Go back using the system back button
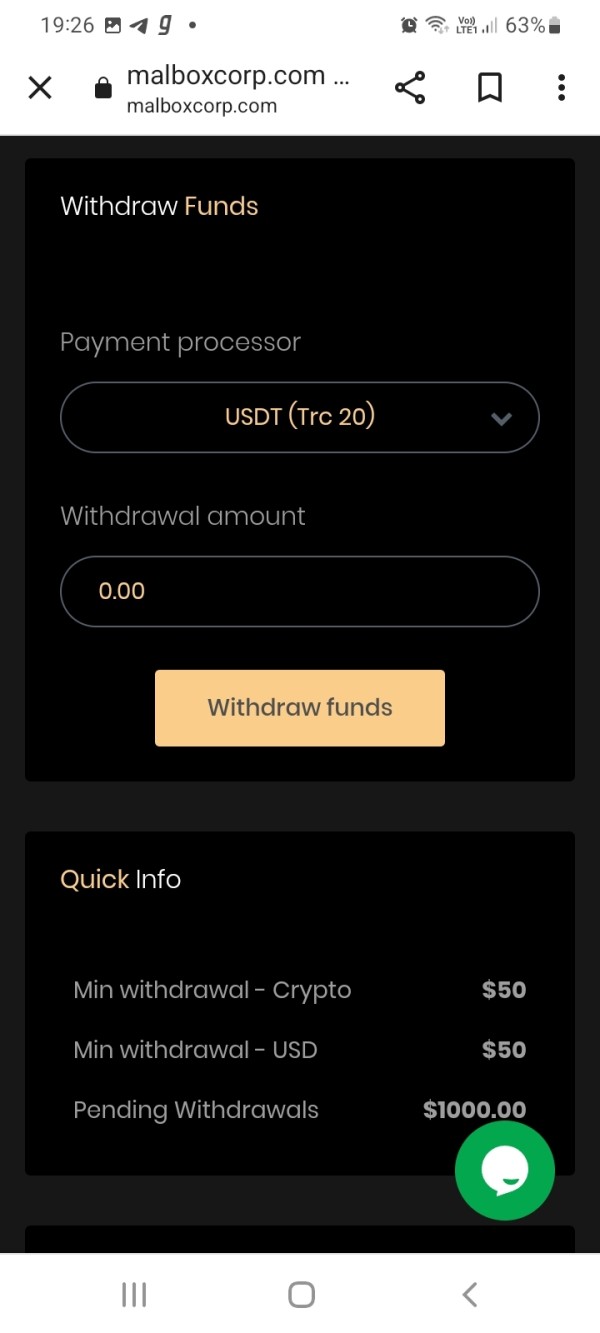Image resolution: width=600 pixels, height=1333 pixels. click(469, 1294)
